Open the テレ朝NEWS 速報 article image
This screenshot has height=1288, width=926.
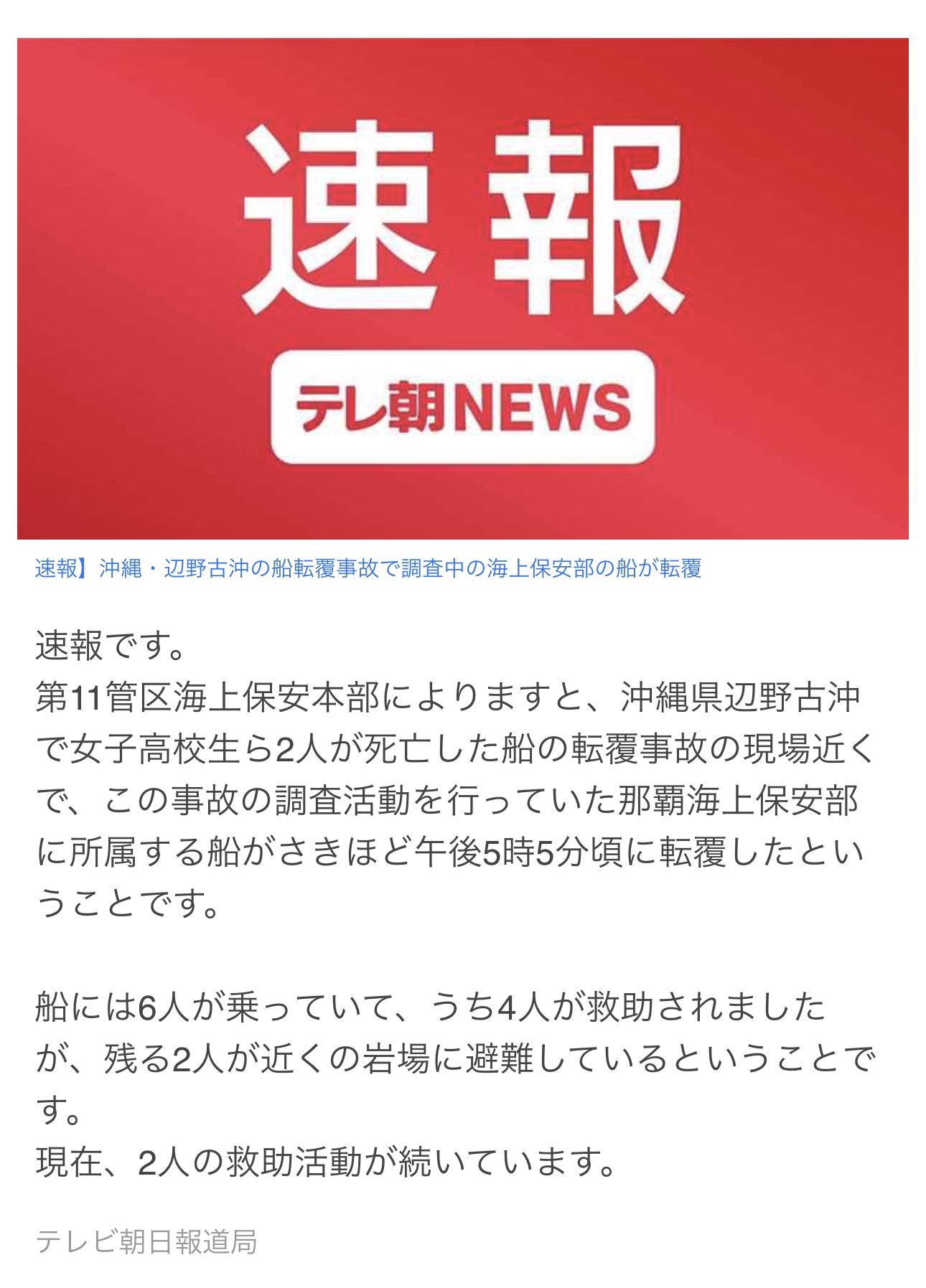(x=462, y=288)
